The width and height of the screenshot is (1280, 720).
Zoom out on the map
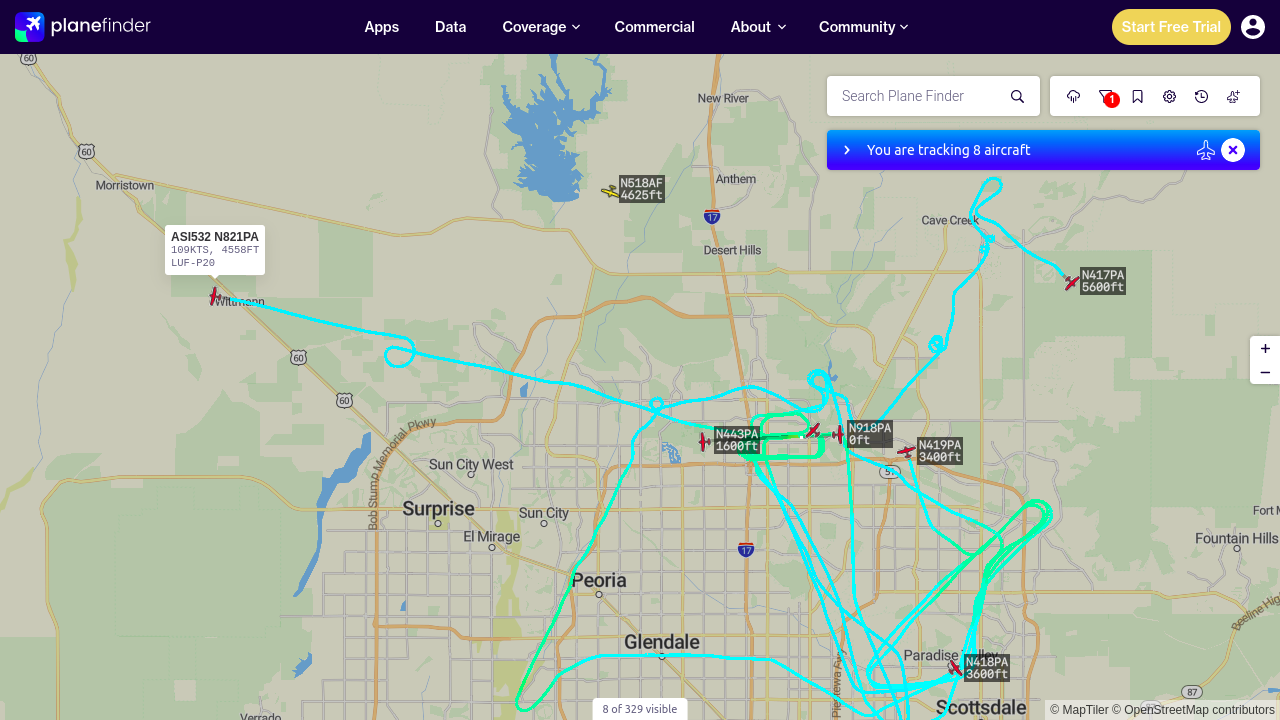[1265, 373]
